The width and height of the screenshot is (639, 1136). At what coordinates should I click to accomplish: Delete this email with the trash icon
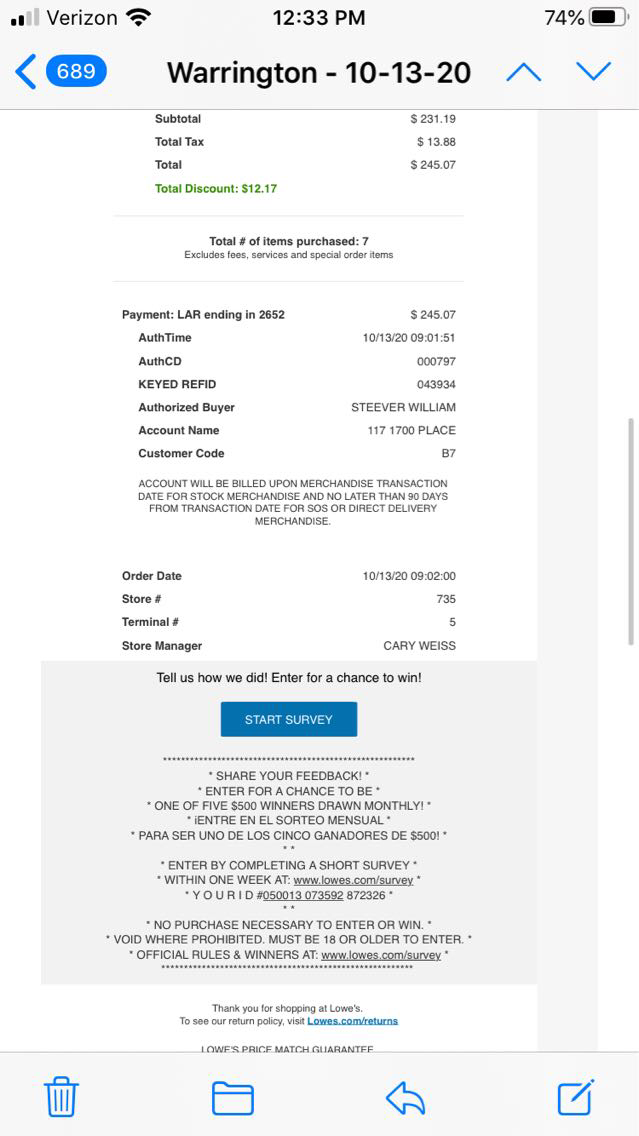tap(61, 1098)
